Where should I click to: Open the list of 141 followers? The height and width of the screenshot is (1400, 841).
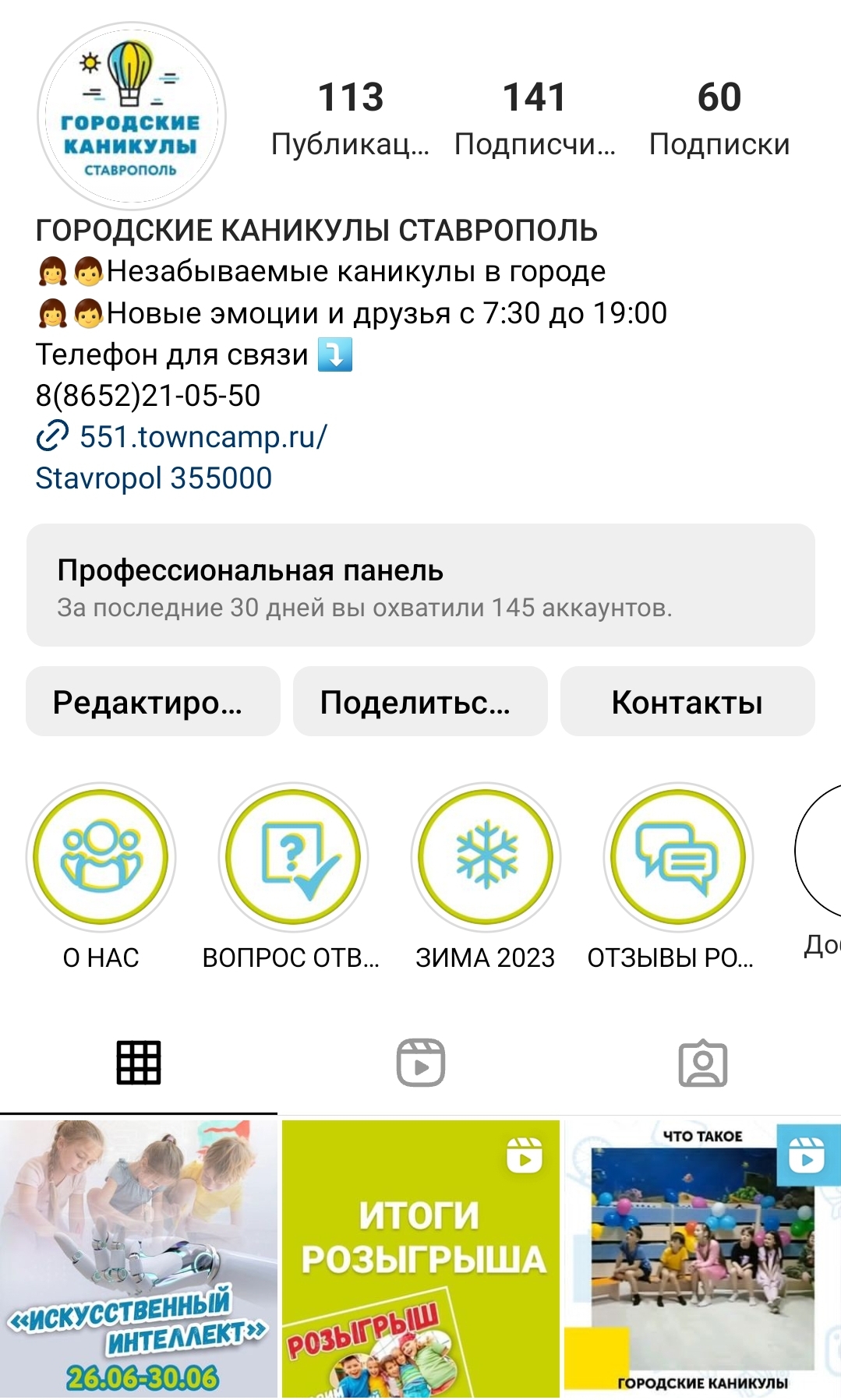coord(535,119)
